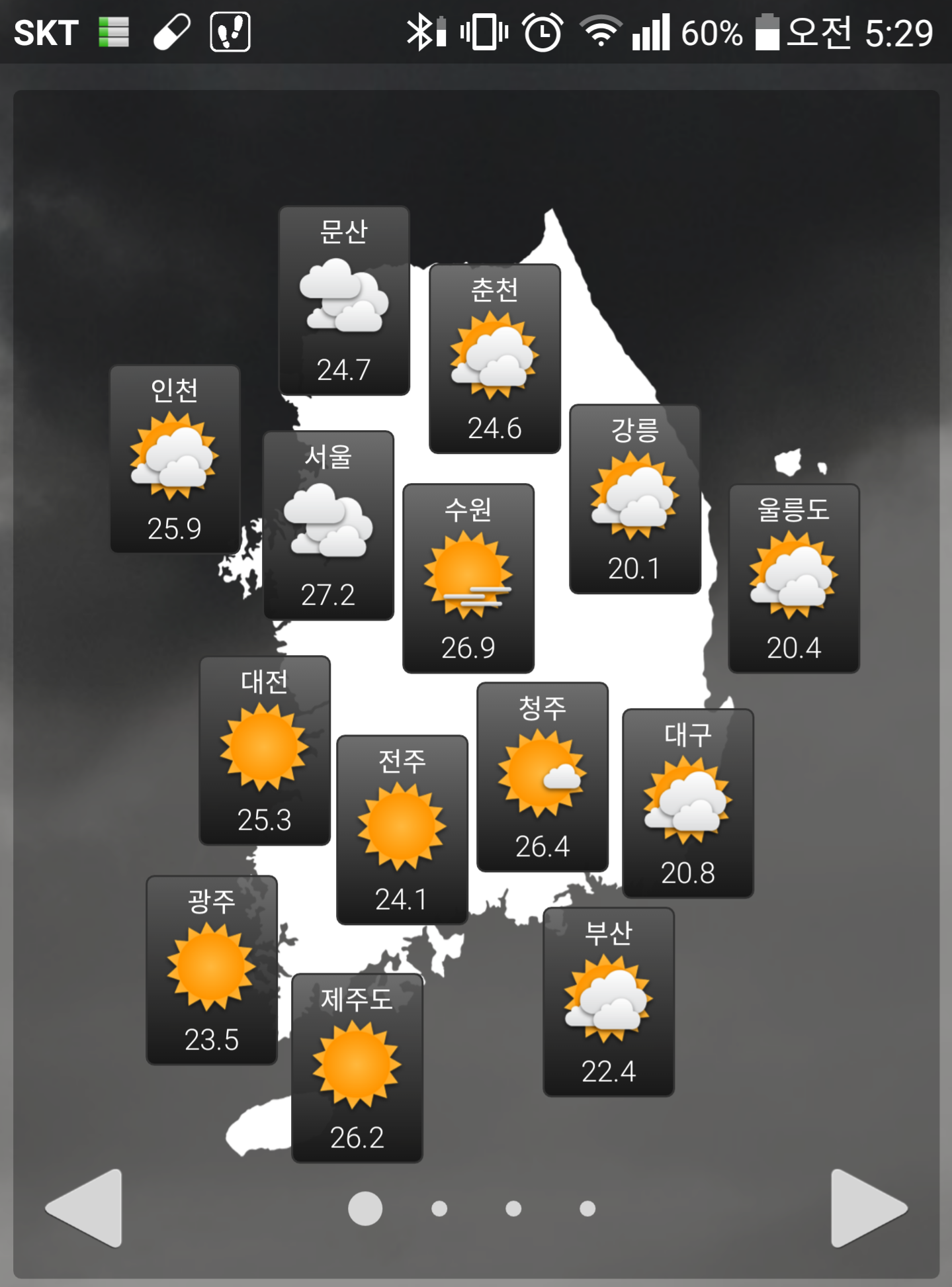Image resolution: width=952 pixels, height=1287 pixels.
Task: Jump to the last page indicator dot
Action: [x=587, y=1209]
